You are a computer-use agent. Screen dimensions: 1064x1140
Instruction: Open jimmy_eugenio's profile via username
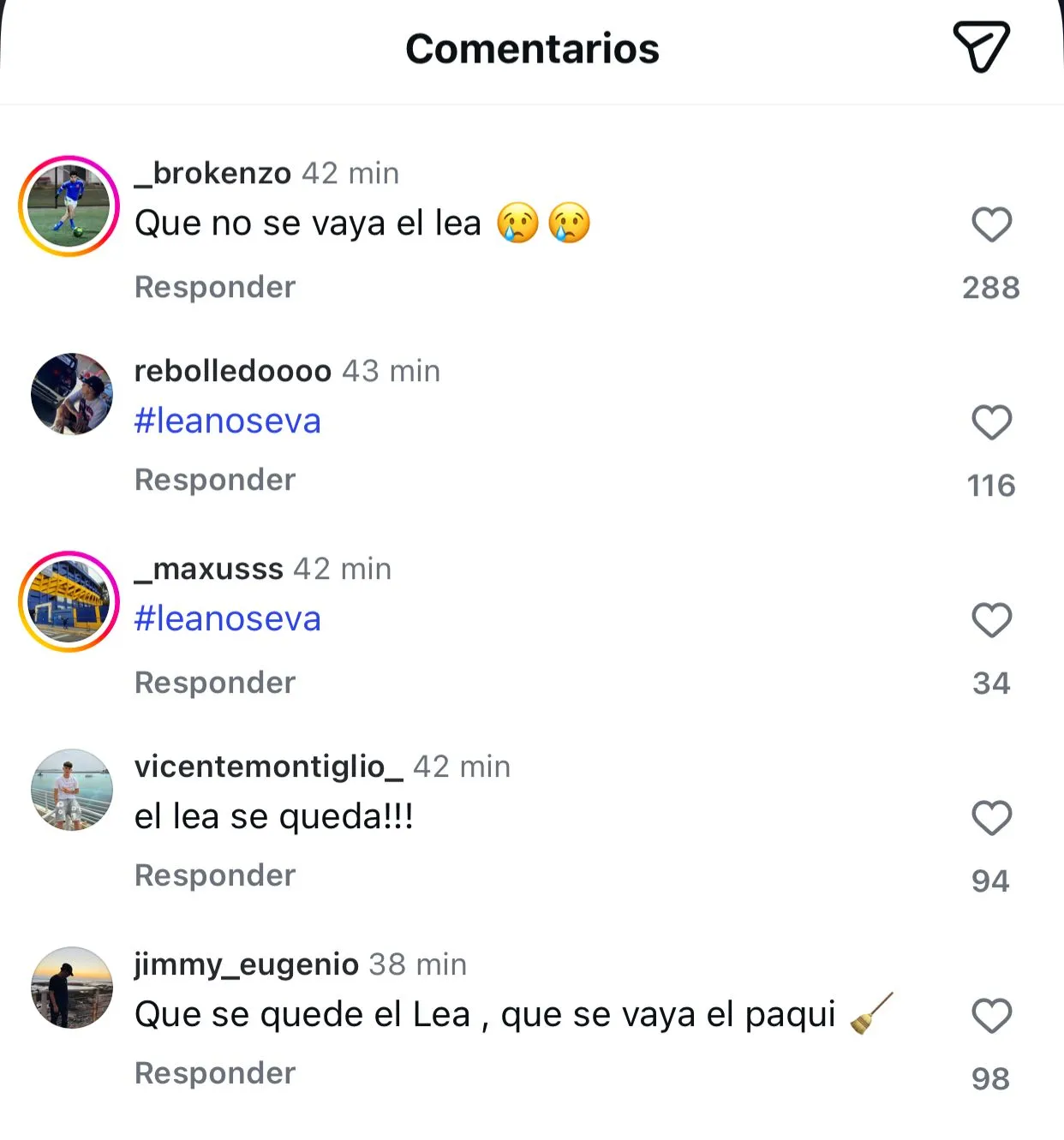tap(247, 964)
